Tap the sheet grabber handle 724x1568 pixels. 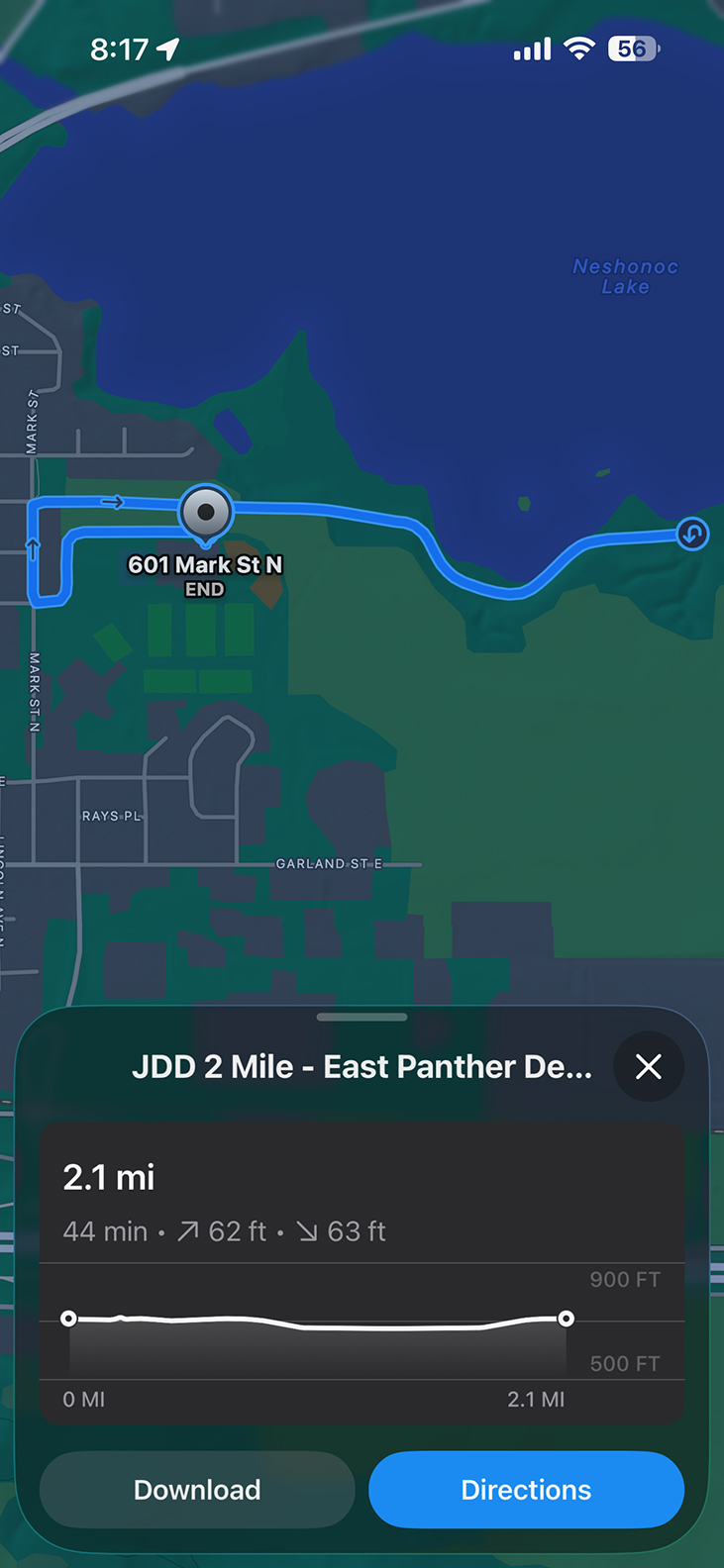362,1017
